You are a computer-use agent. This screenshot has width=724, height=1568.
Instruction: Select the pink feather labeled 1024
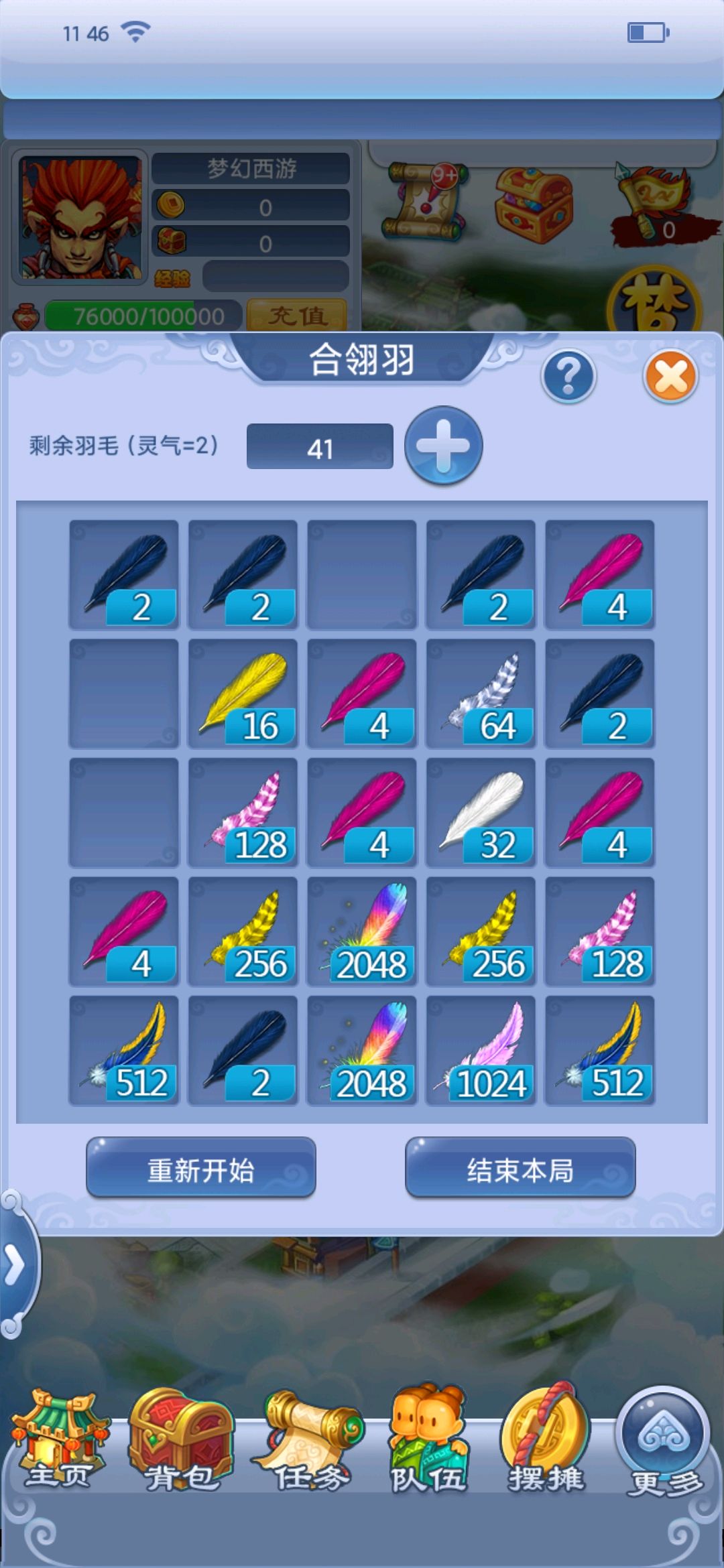(481, 1050)
